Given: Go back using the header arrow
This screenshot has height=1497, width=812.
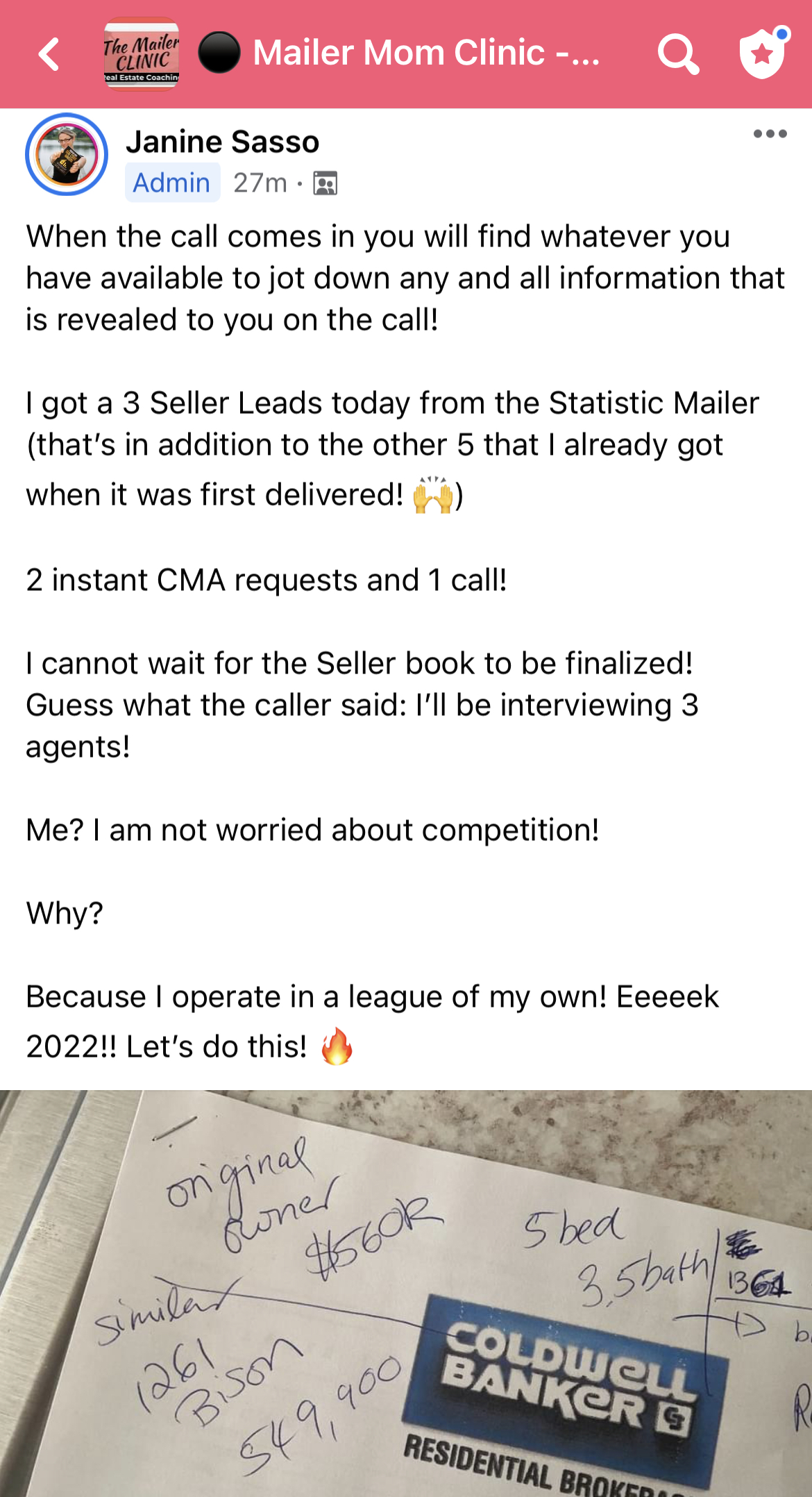Looking at the screenshot, I should pos(49,54).
